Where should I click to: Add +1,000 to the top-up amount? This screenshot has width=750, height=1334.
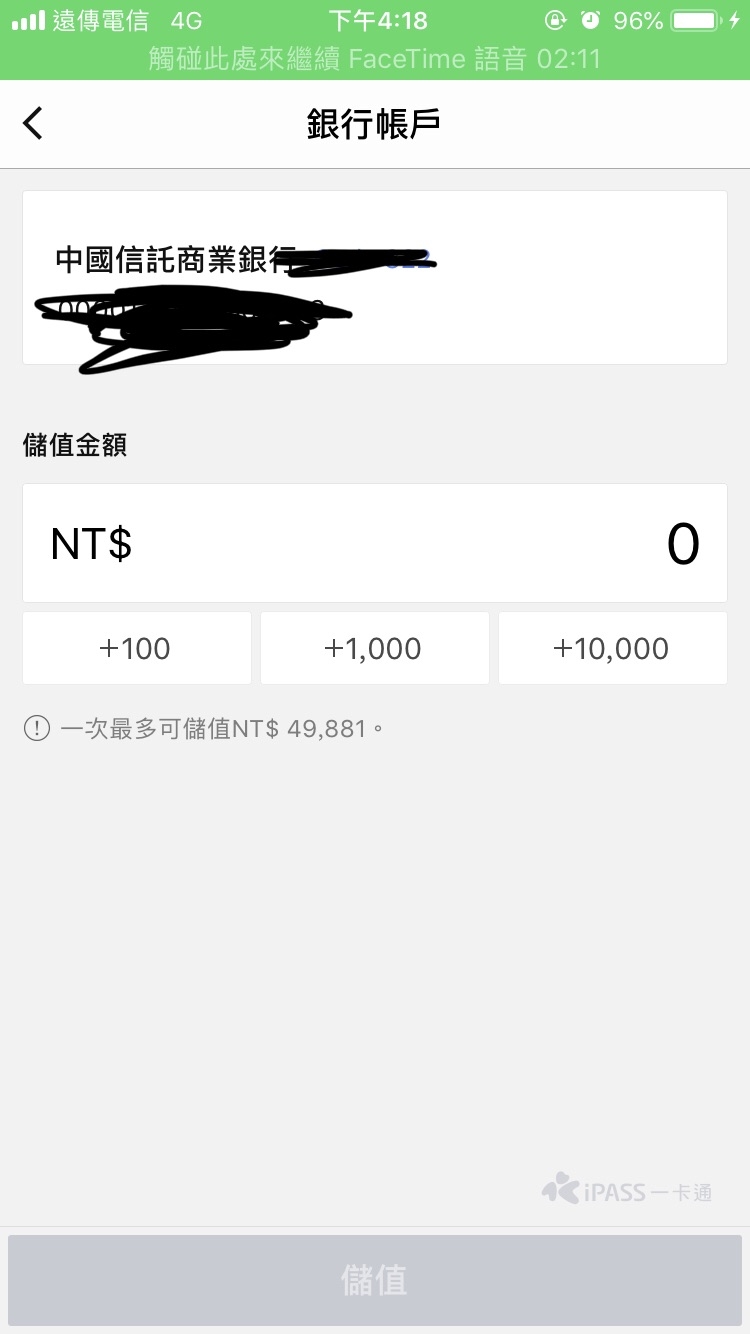pyautogui.click(x=374, y=649)
